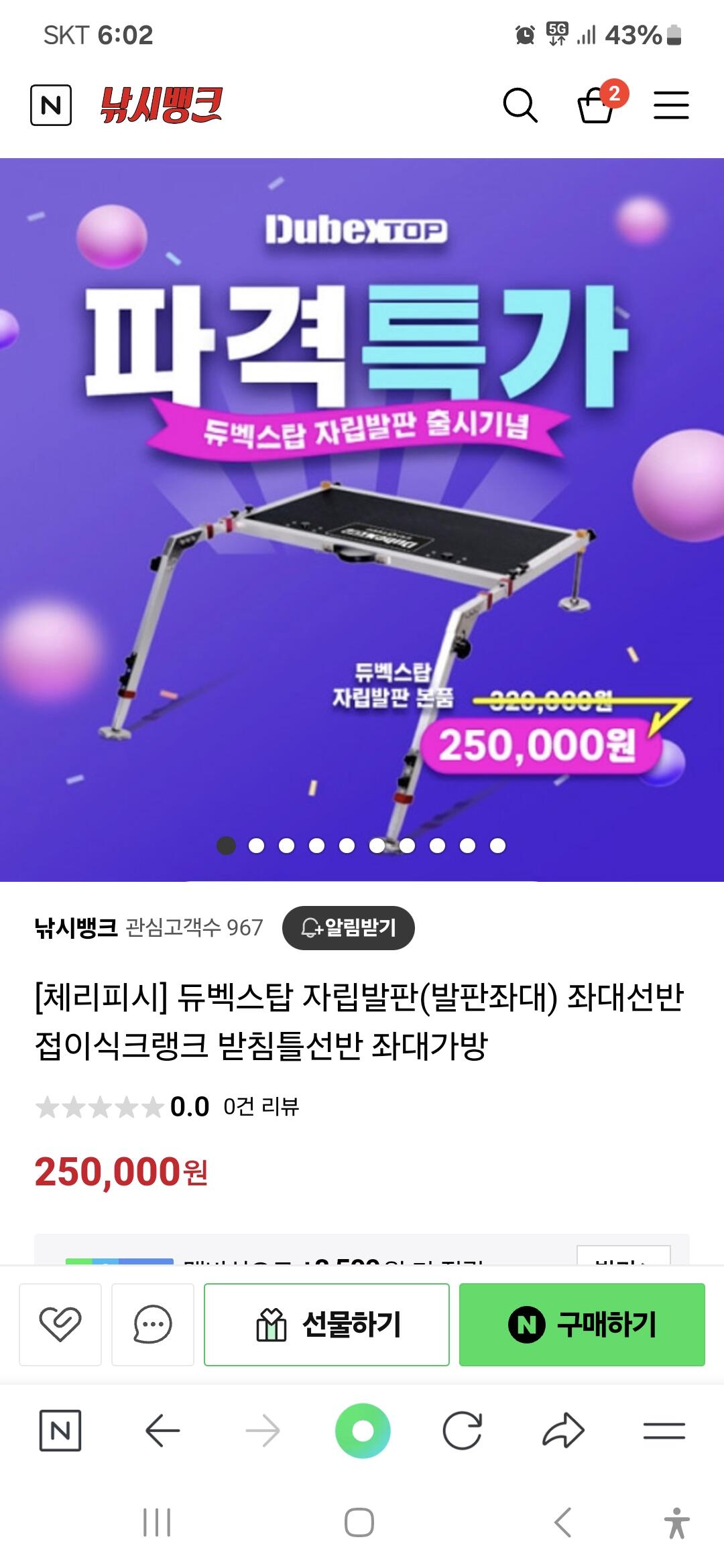
Task: Tap 알림받기 to get store alerts
Action: (348, 927)
